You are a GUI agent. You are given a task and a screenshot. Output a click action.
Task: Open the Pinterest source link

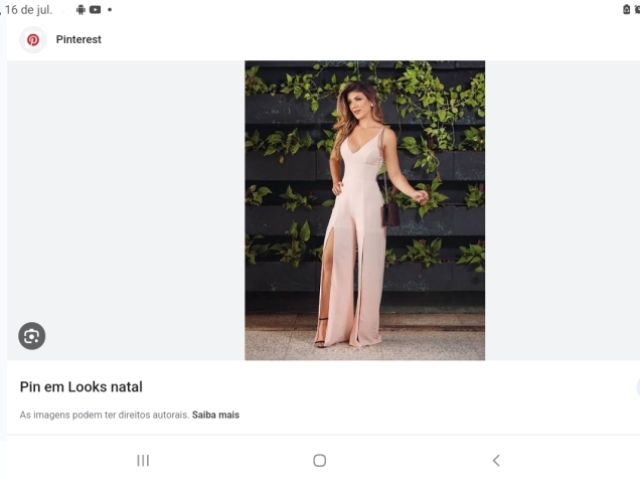coord(78,40)
